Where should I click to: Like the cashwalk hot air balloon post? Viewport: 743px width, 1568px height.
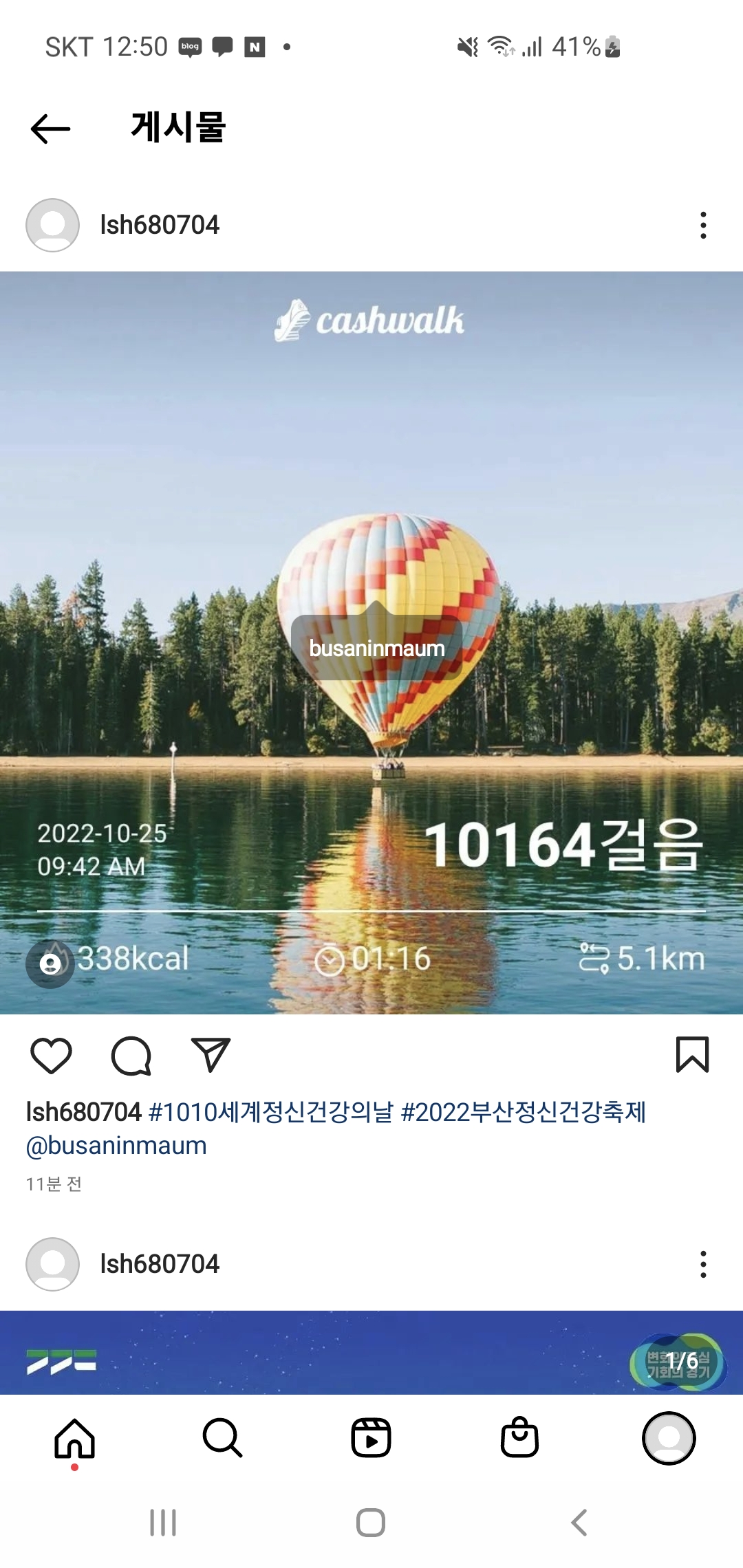coord(51,1055)
